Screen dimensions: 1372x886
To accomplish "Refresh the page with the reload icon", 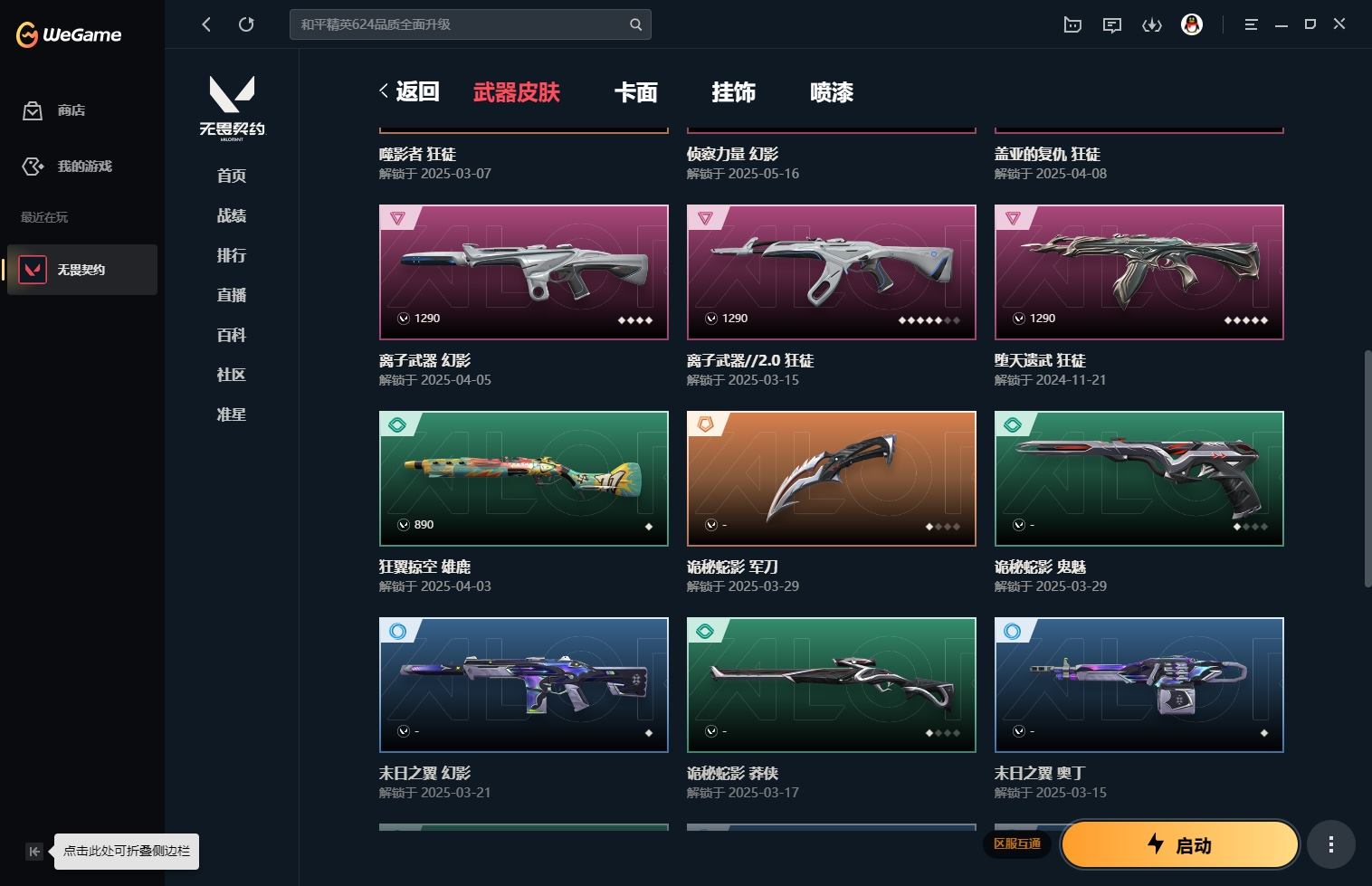I will click(246, 24).
